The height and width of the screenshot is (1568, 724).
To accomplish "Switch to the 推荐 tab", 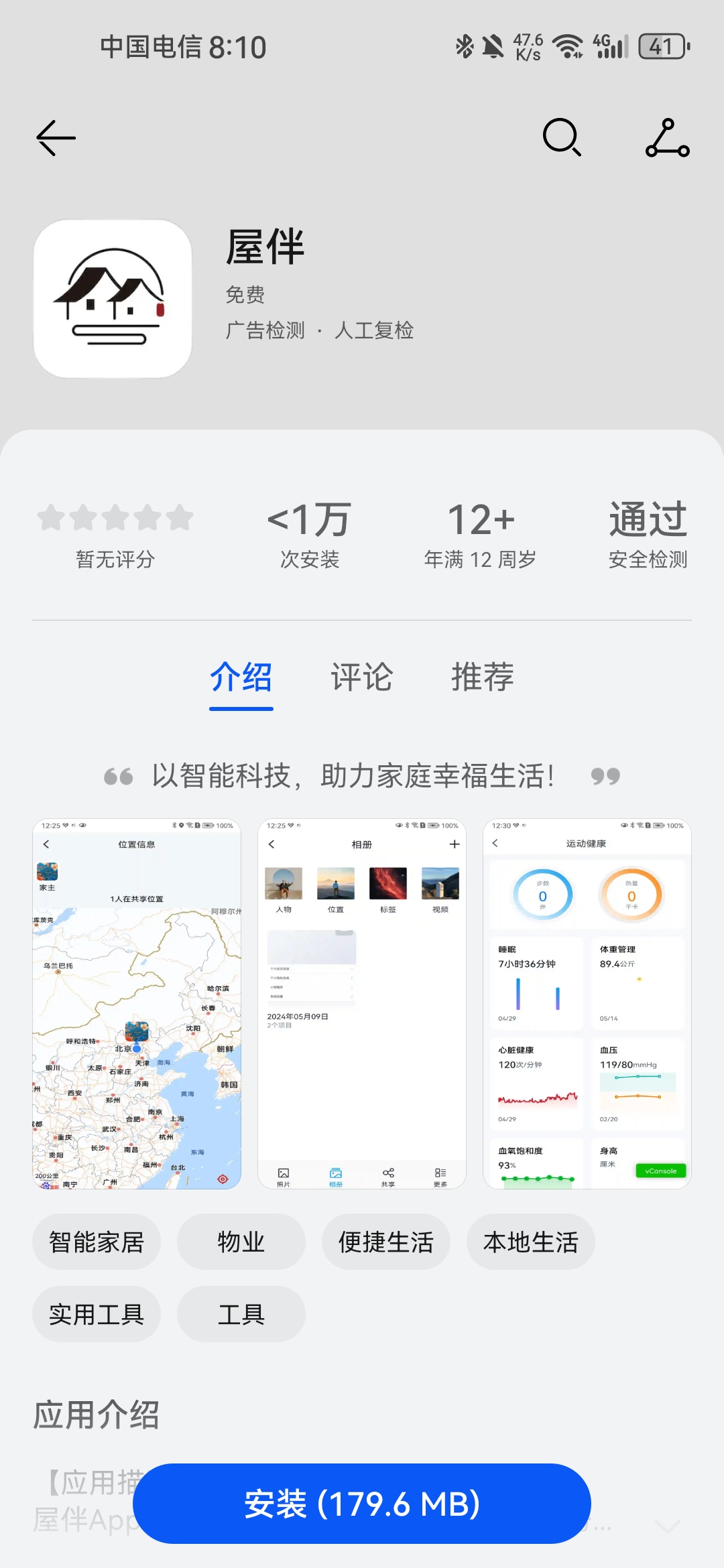I will (482, 677).
